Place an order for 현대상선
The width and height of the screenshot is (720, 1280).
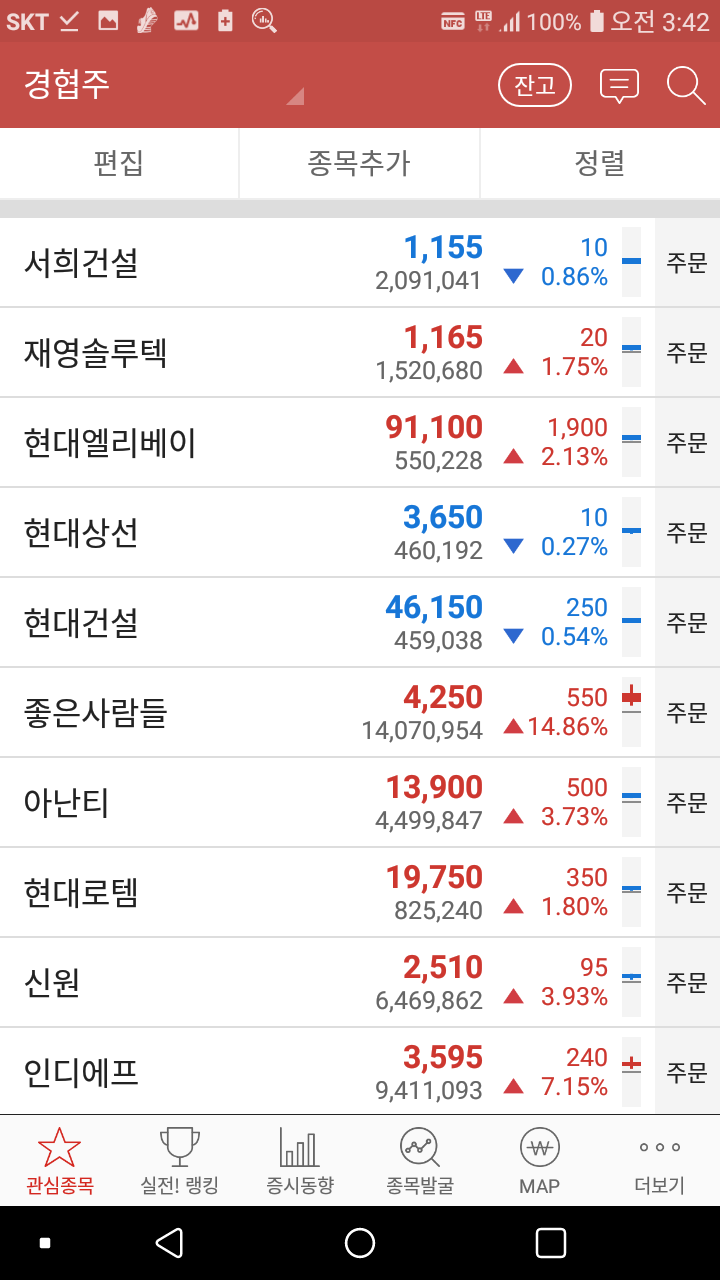687,533
